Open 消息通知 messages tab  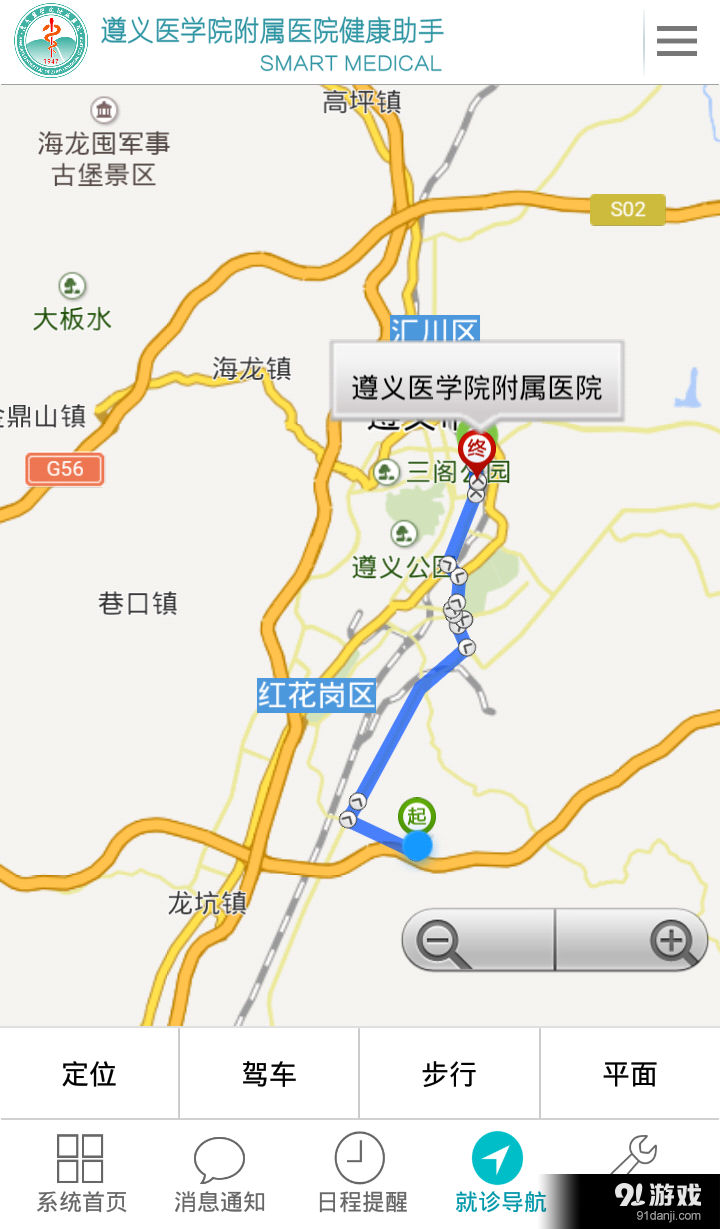[219, 1174]
